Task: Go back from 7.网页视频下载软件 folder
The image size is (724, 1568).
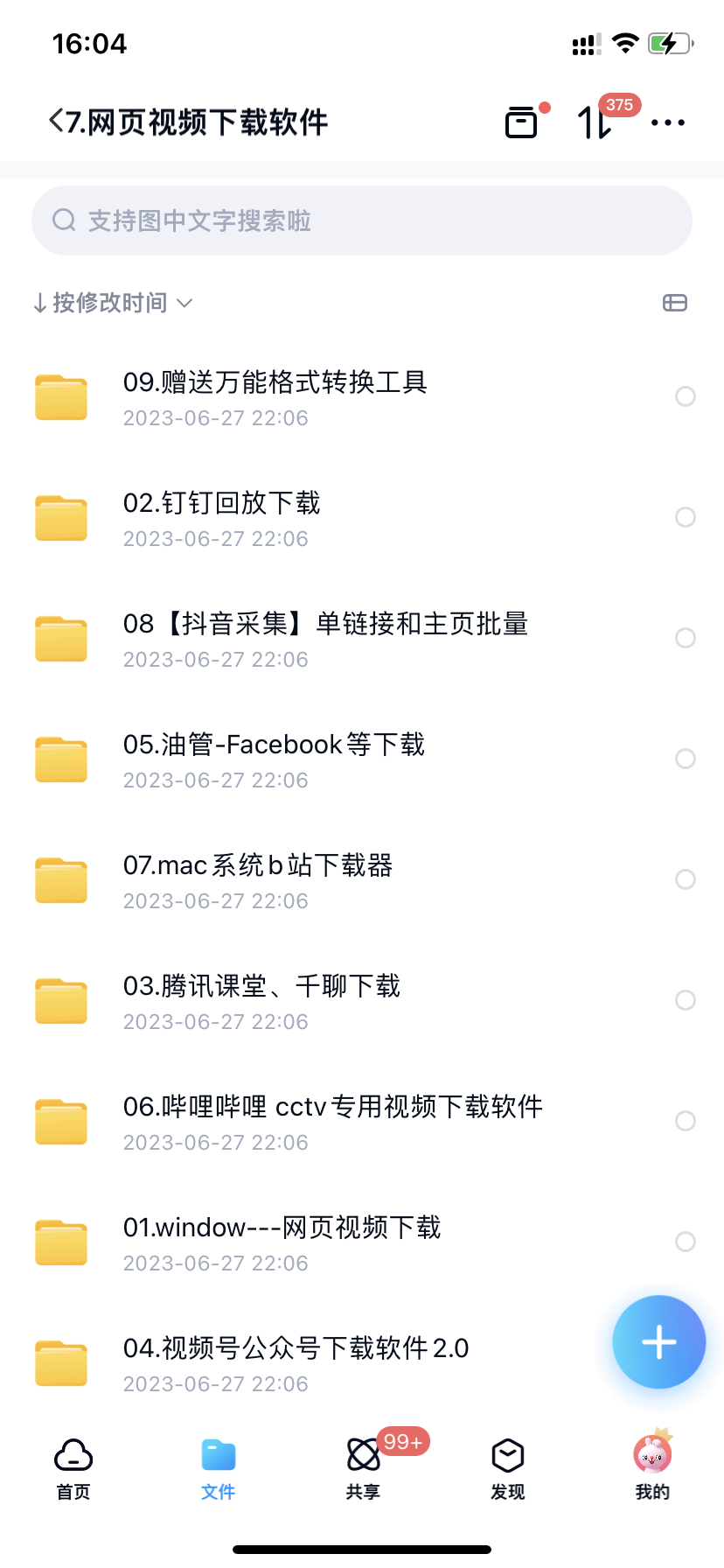Action: tap(58, 122)
